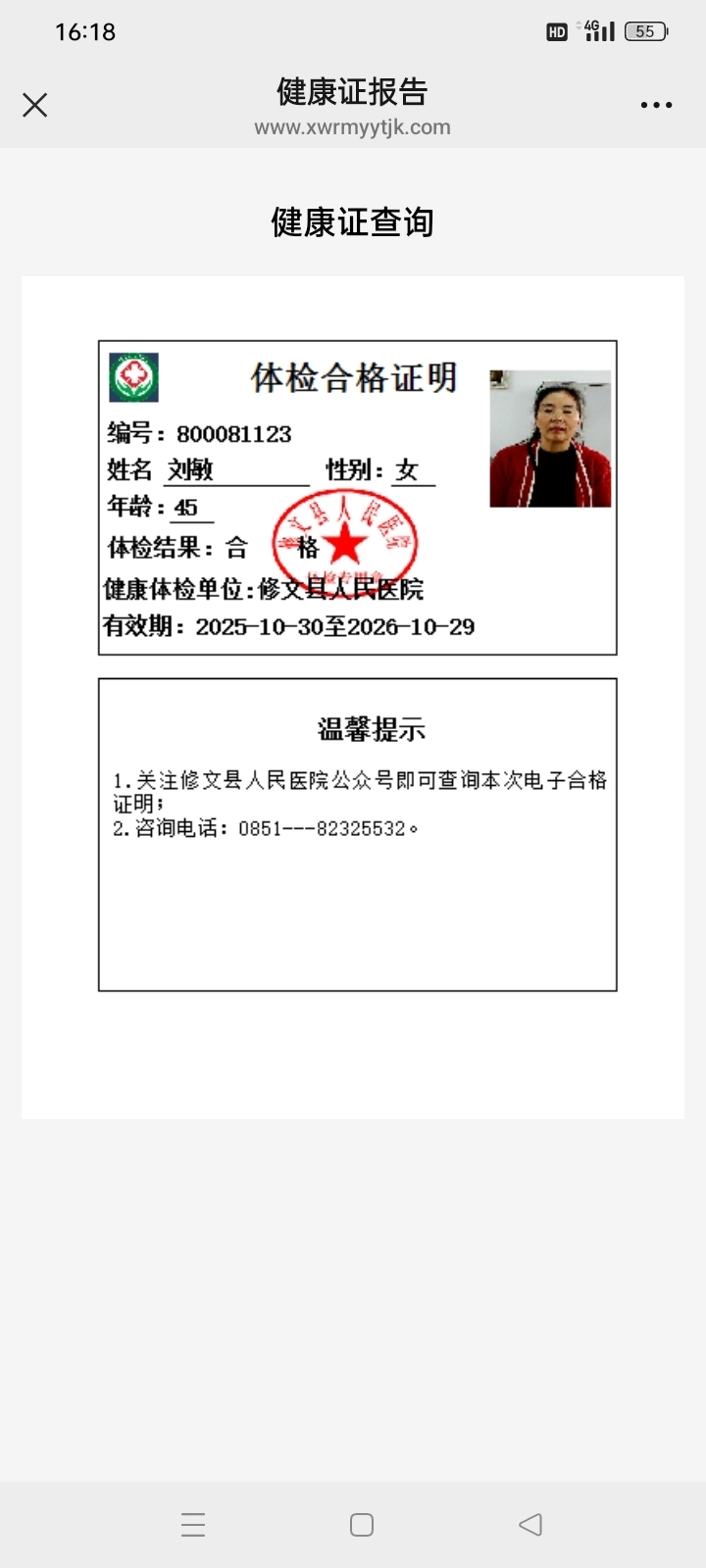The height and width of the screenshot is (1568, 706).
Task: Close the 健康证报告 web page
Action: tap(35, 105)
